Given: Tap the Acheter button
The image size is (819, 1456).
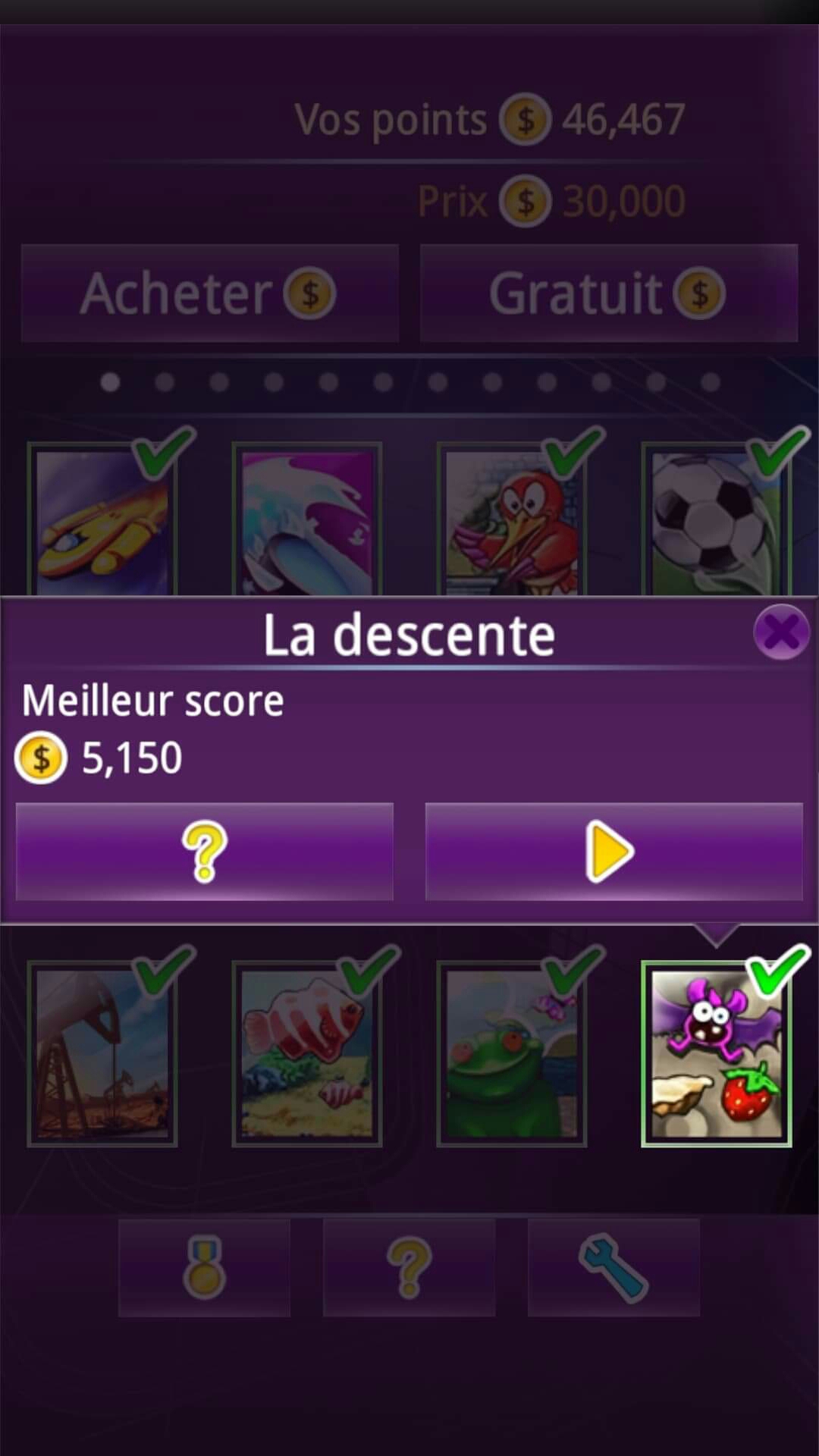Looking at the screenshot, I should [209, 293].
